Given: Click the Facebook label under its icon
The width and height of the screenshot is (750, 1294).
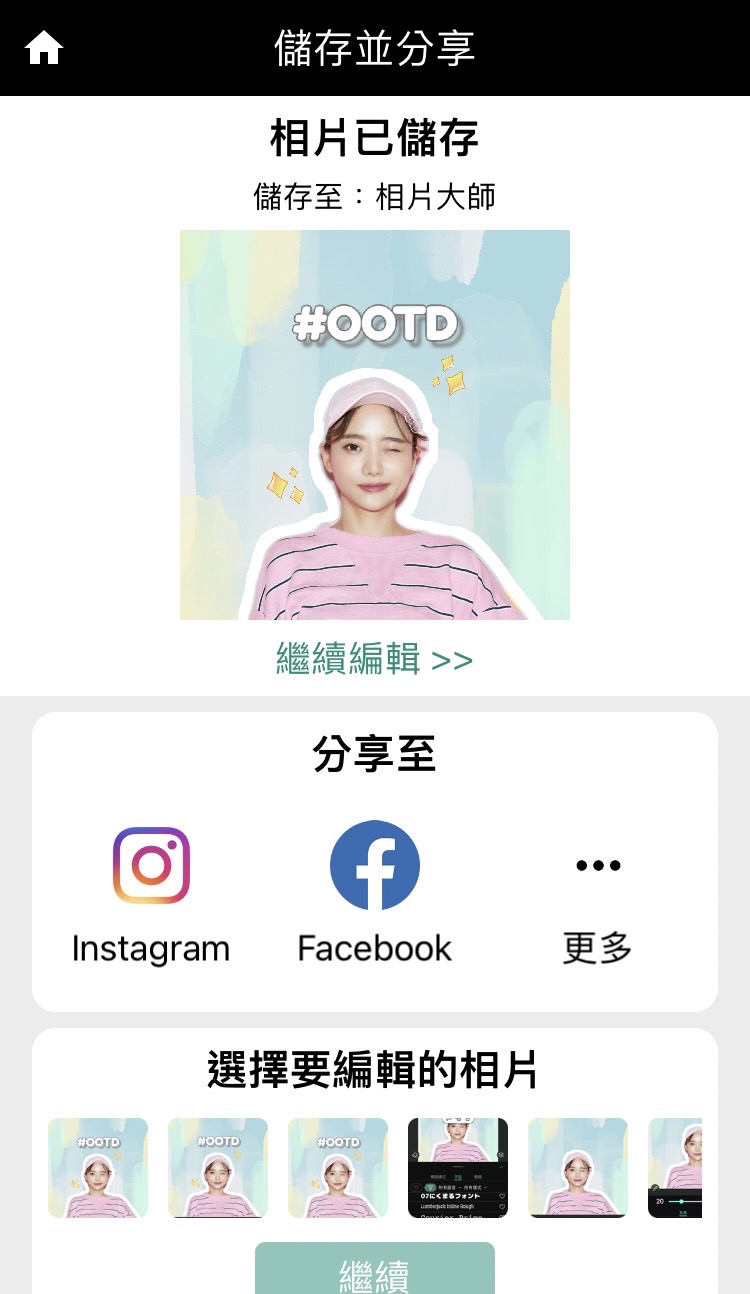Looking at the screenshot, I should (374, 947).
